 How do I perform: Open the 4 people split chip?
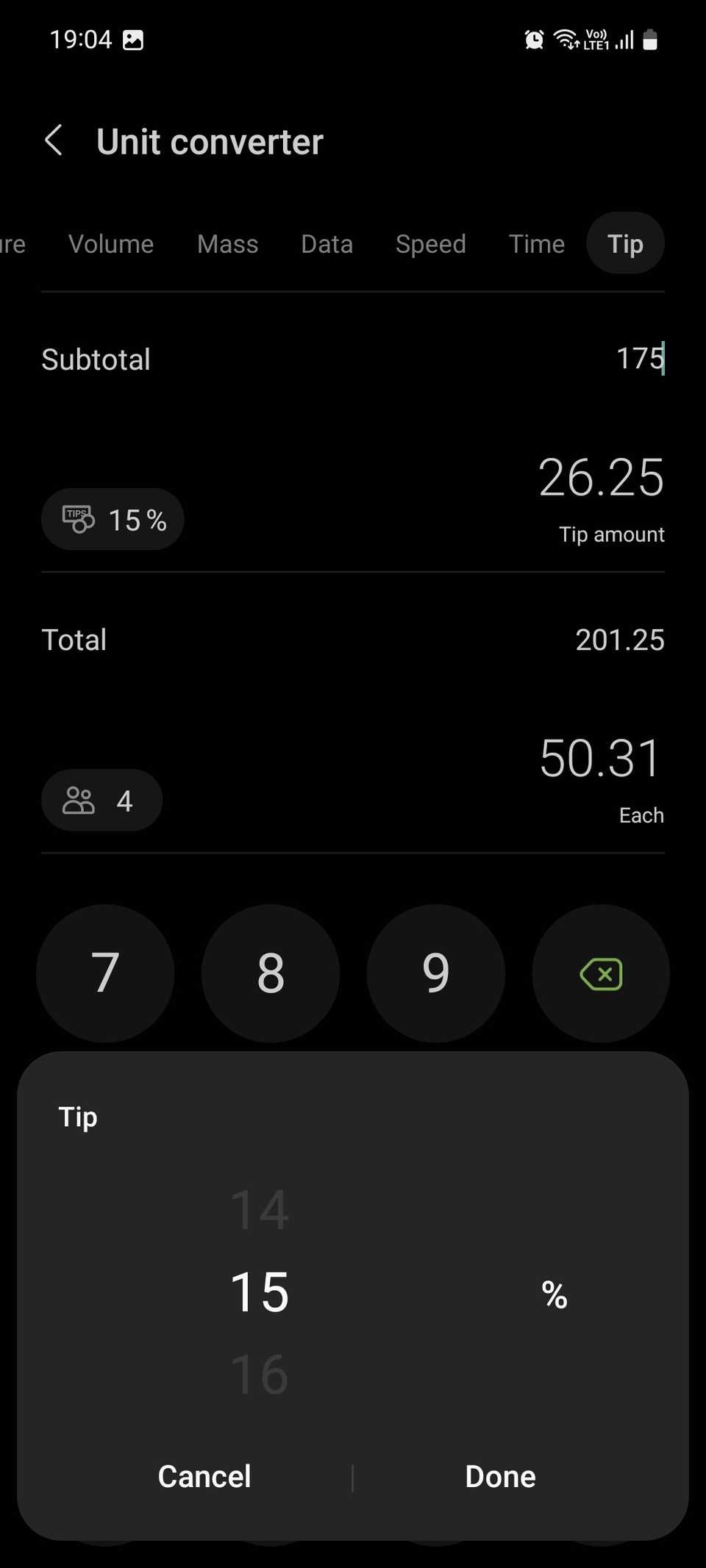[101, 801]
